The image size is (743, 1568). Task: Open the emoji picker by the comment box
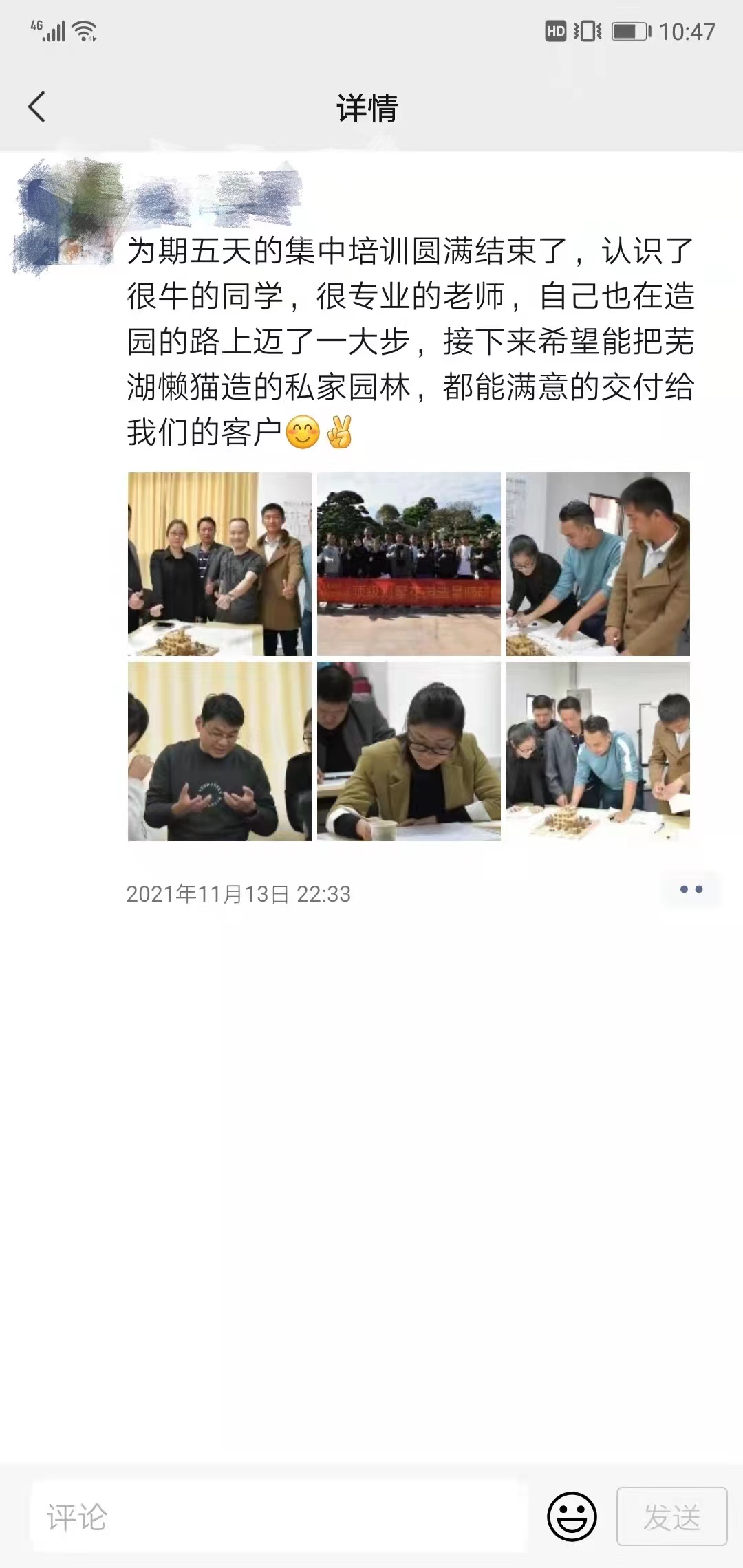point(572,1516)
